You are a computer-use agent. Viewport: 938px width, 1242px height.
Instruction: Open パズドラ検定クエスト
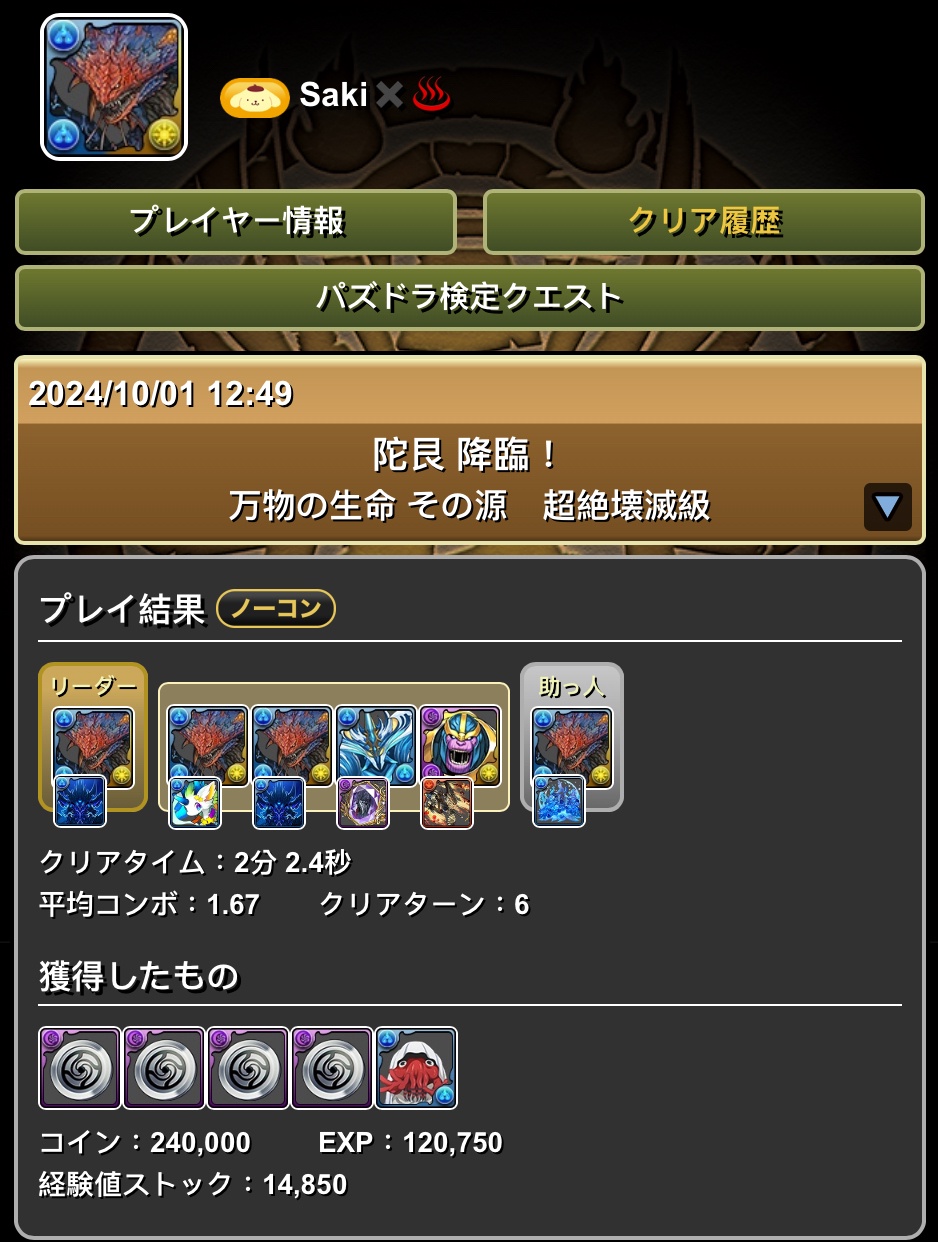tap(469, 297)
